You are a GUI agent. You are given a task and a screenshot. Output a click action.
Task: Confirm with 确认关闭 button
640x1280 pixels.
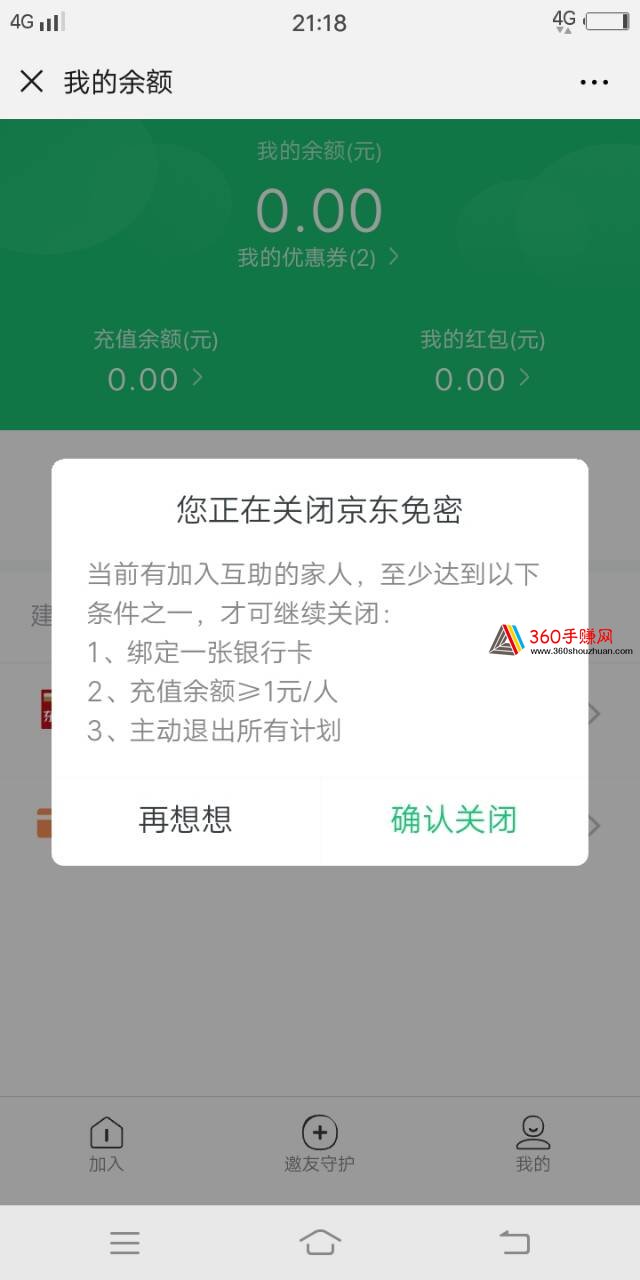pyautogui.click(x=454, y=820)
